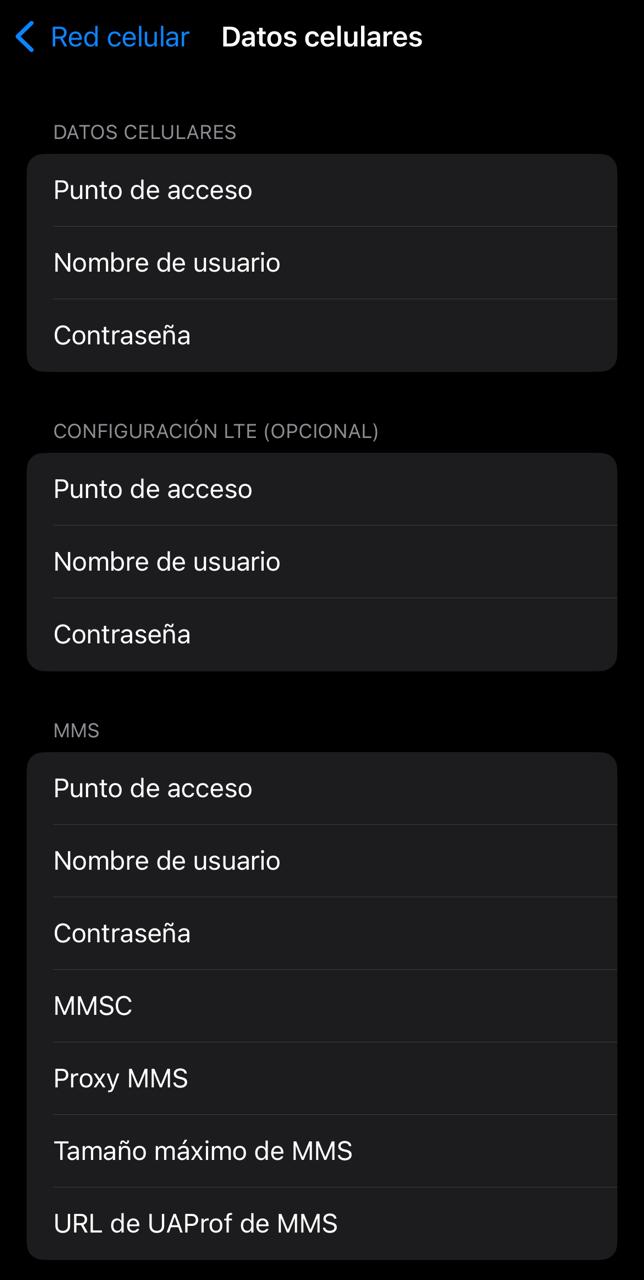
Task: Select Nombre de usuario in Configuración LTE section
Action: click(x=321, y=562)
